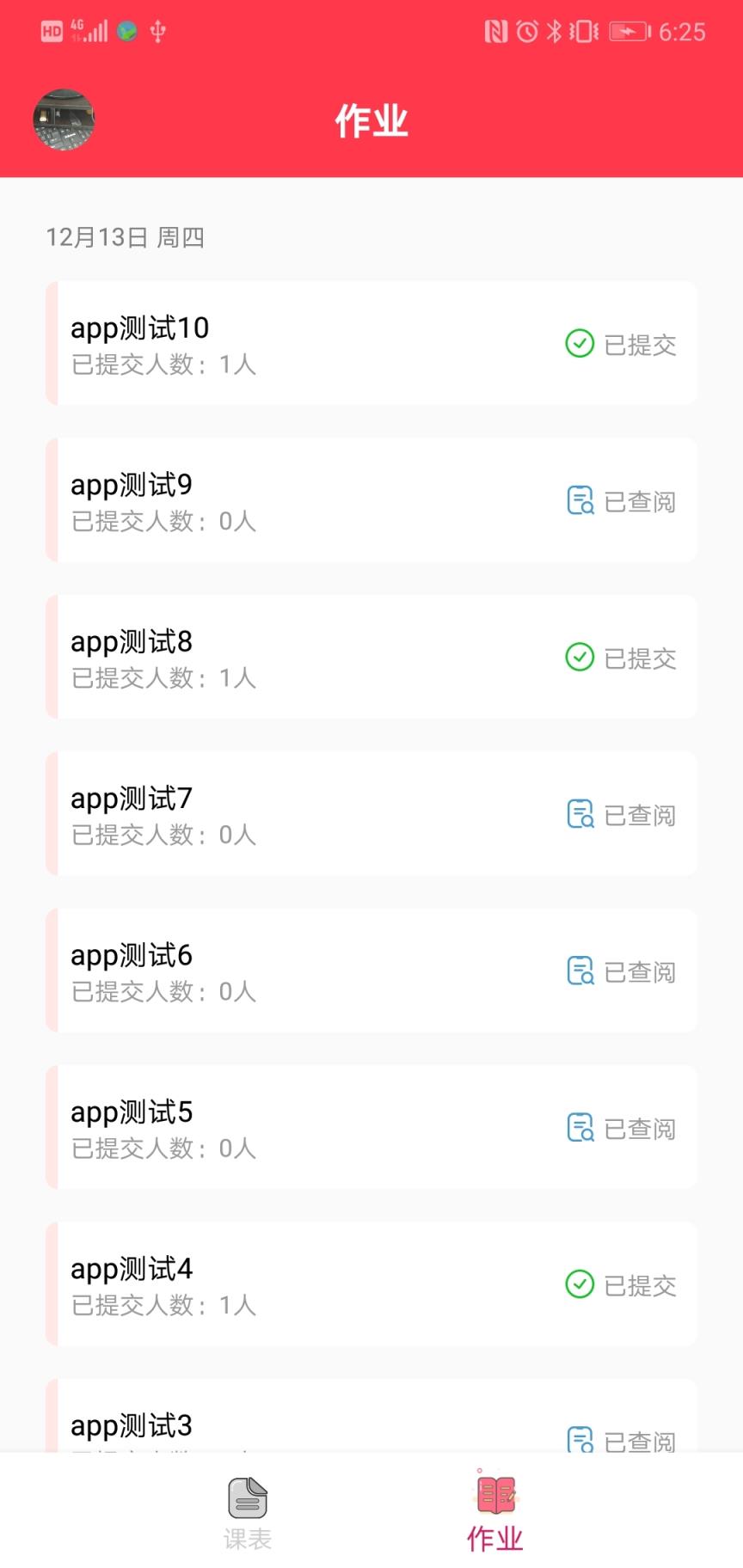This screenshot has height=1568, width=743.
Task: Click the reviewed document icon for app测试7
Action: 580,814
